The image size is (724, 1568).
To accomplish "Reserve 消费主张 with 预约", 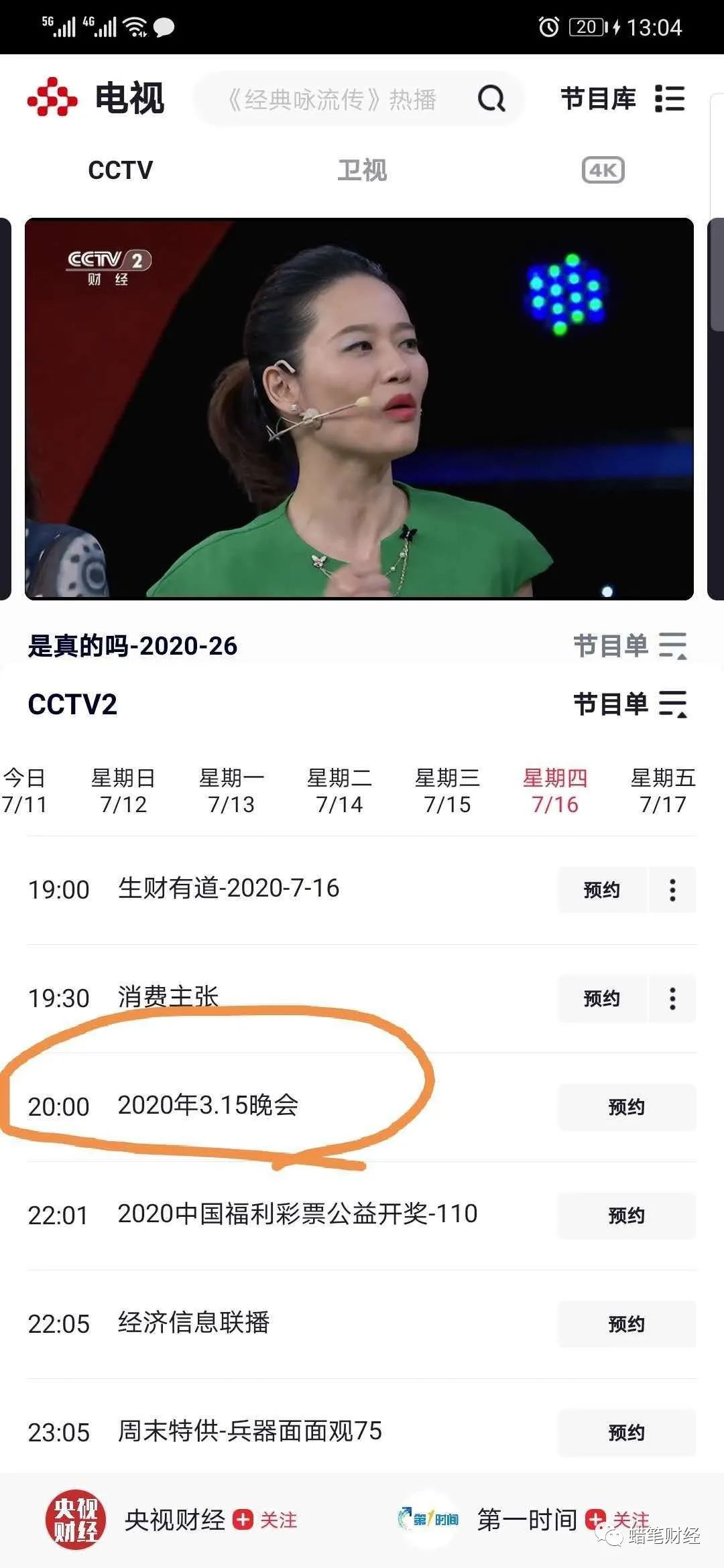I will [x=602, y=998].
